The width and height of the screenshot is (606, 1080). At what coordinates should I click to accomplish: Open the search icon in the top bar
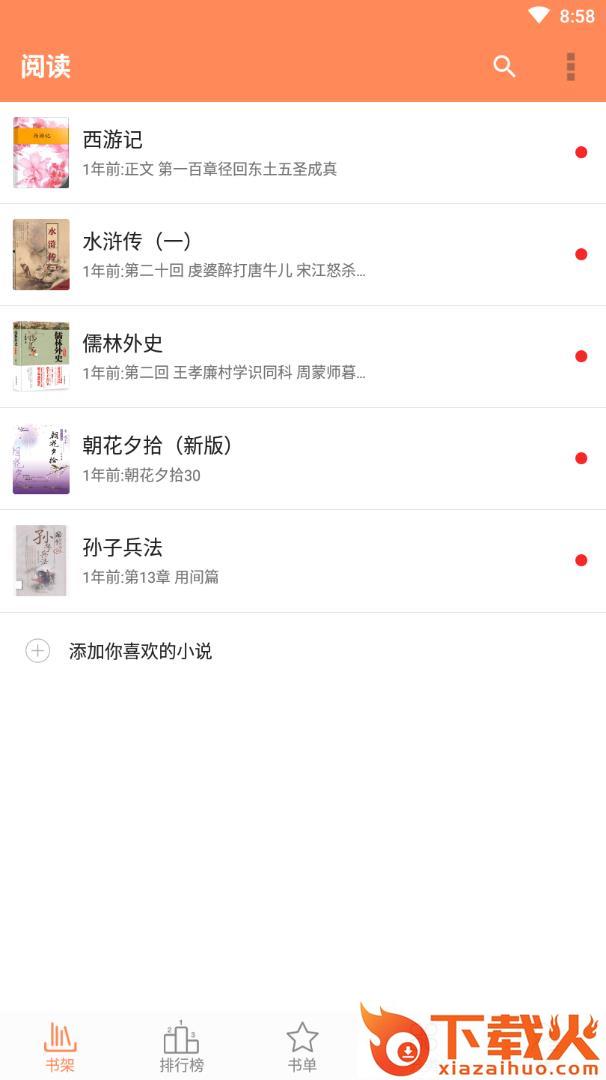tap(504, 67)
